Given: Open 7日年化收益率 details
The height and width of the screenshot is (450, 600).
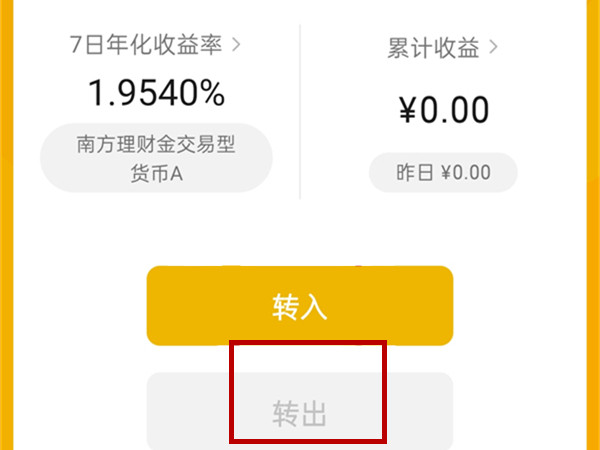Looking at the screenshot, I should click(156, 46).
